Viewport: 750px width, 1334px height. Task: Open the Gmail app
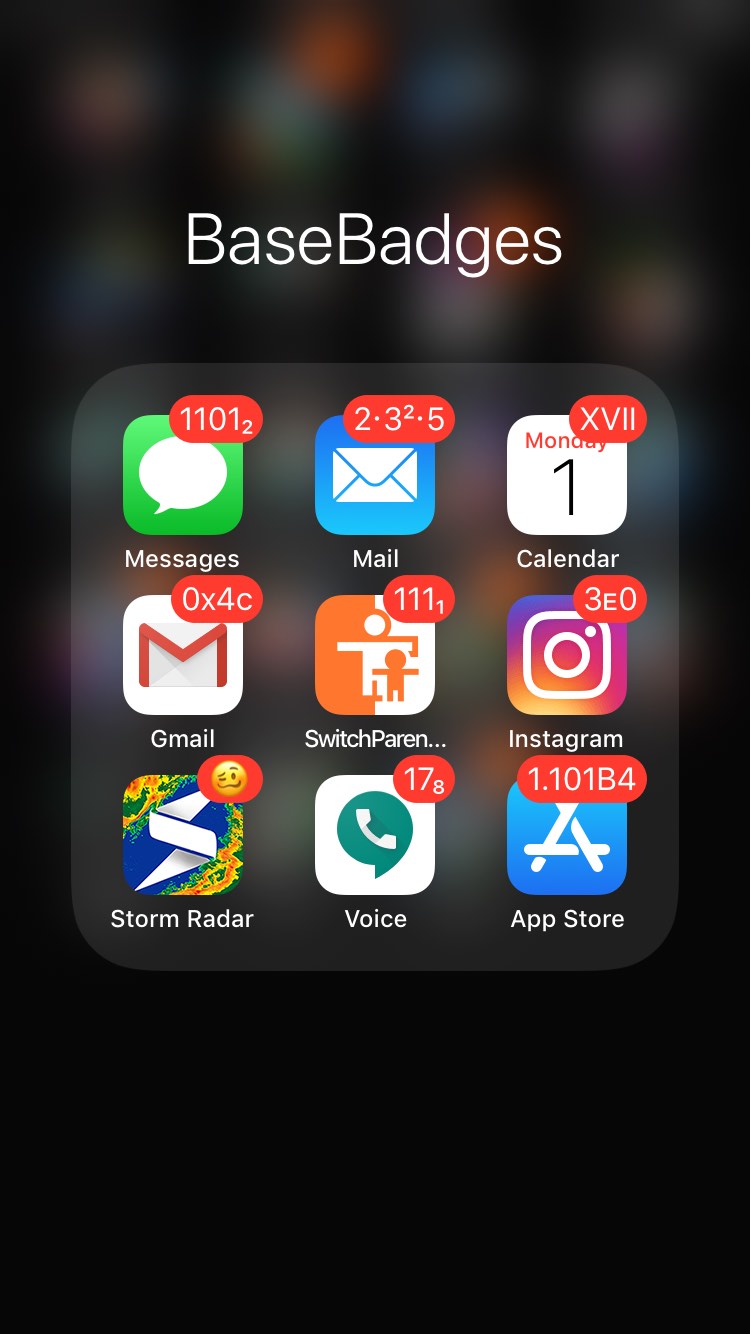(183, 655)
